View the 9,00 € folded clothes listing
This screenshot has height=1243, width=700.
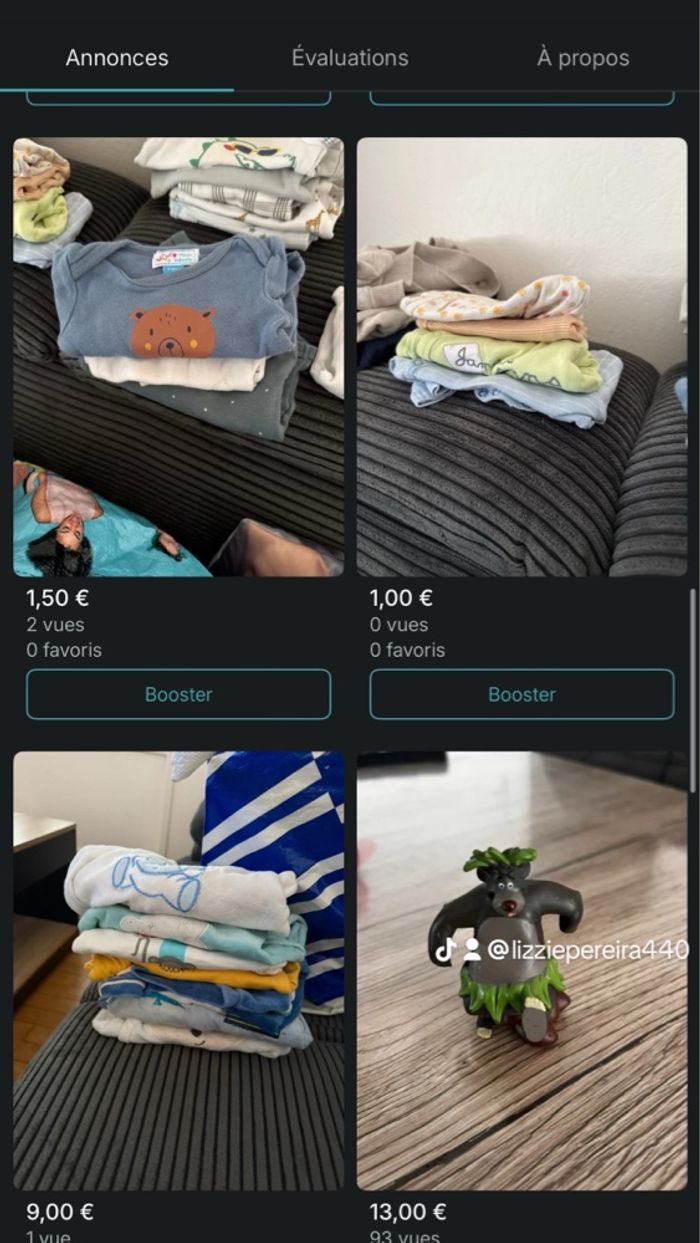coord(178,970)
